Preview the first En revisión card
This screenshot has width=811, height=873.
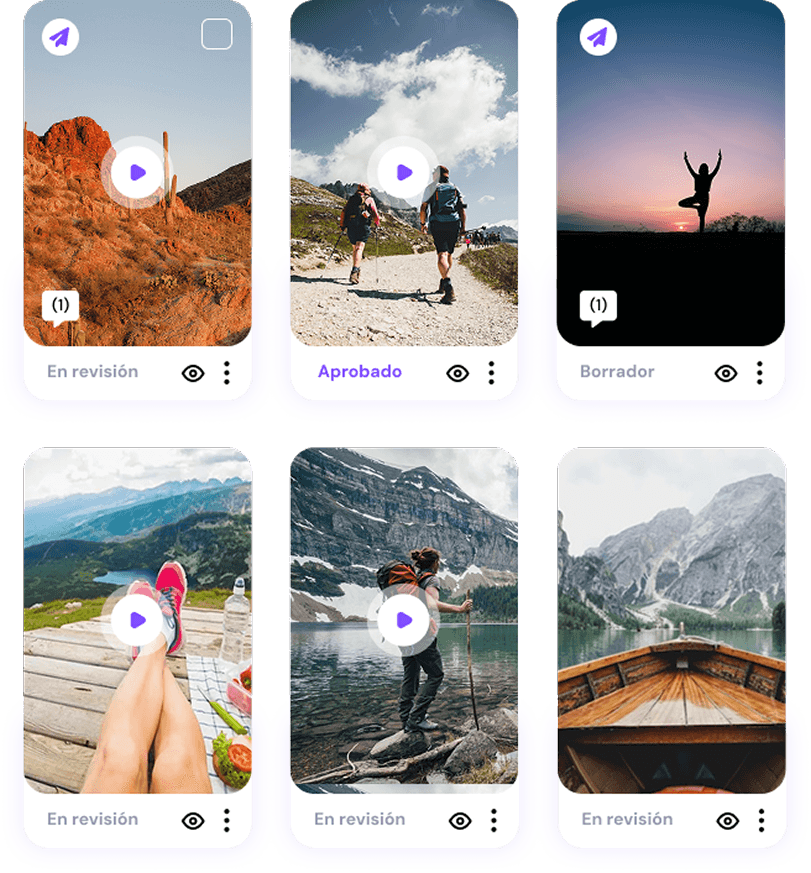click(x=193, y=373)
